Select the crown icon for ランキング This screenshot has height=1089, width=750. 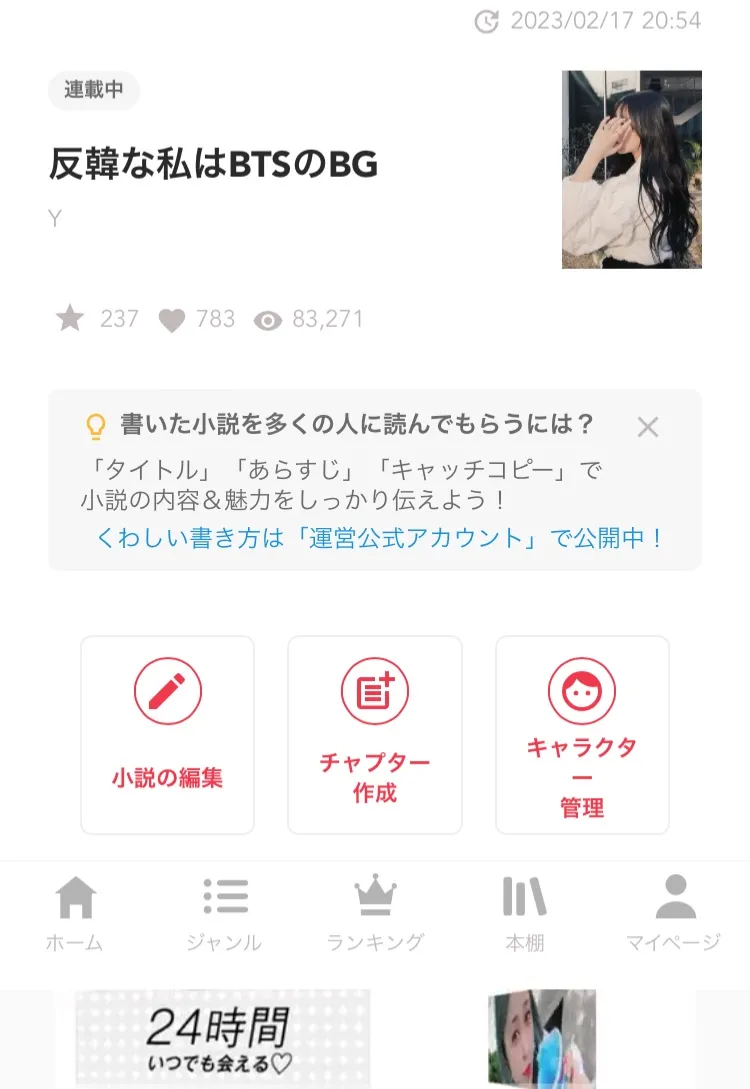click(376, 899)
